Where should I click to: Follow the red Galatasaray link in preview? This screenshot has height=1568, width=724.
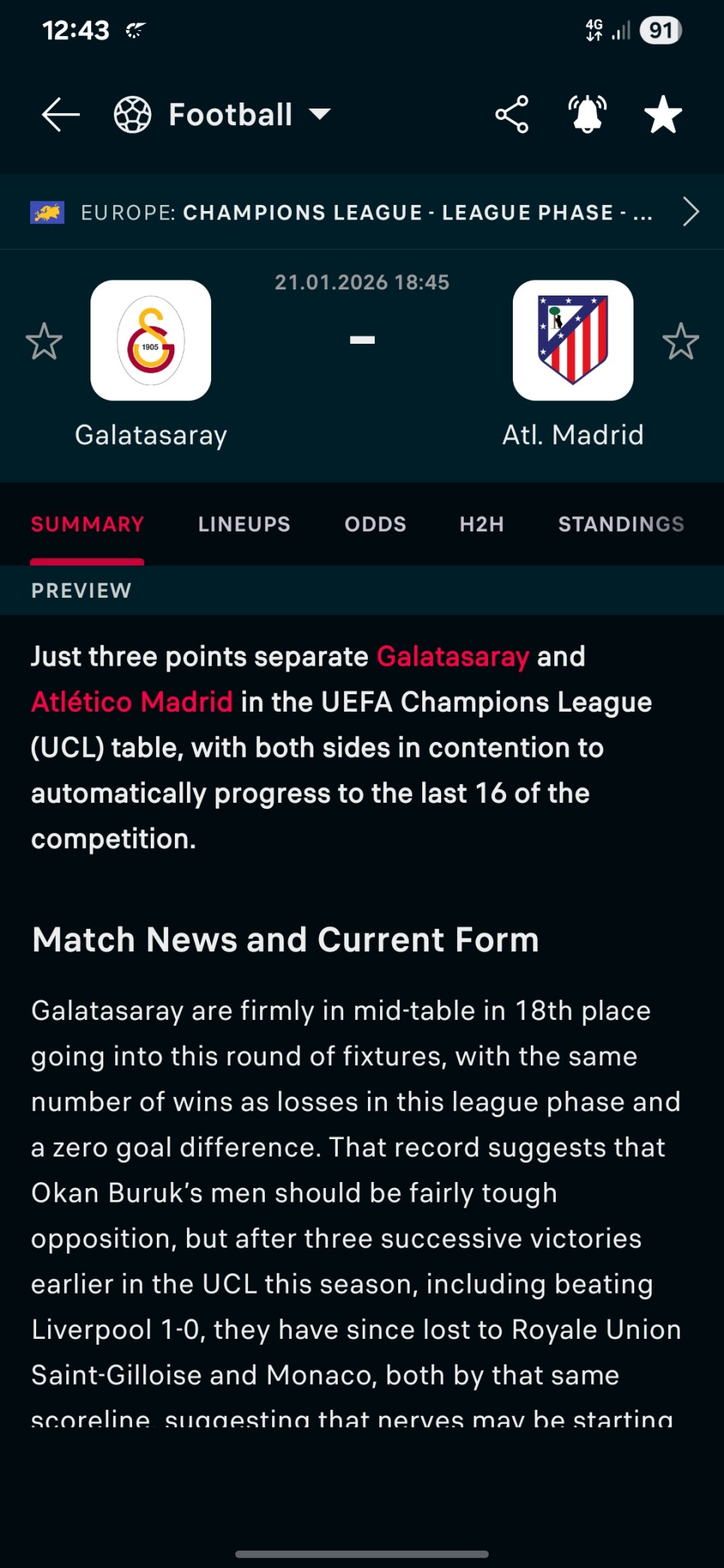(452, 657)
